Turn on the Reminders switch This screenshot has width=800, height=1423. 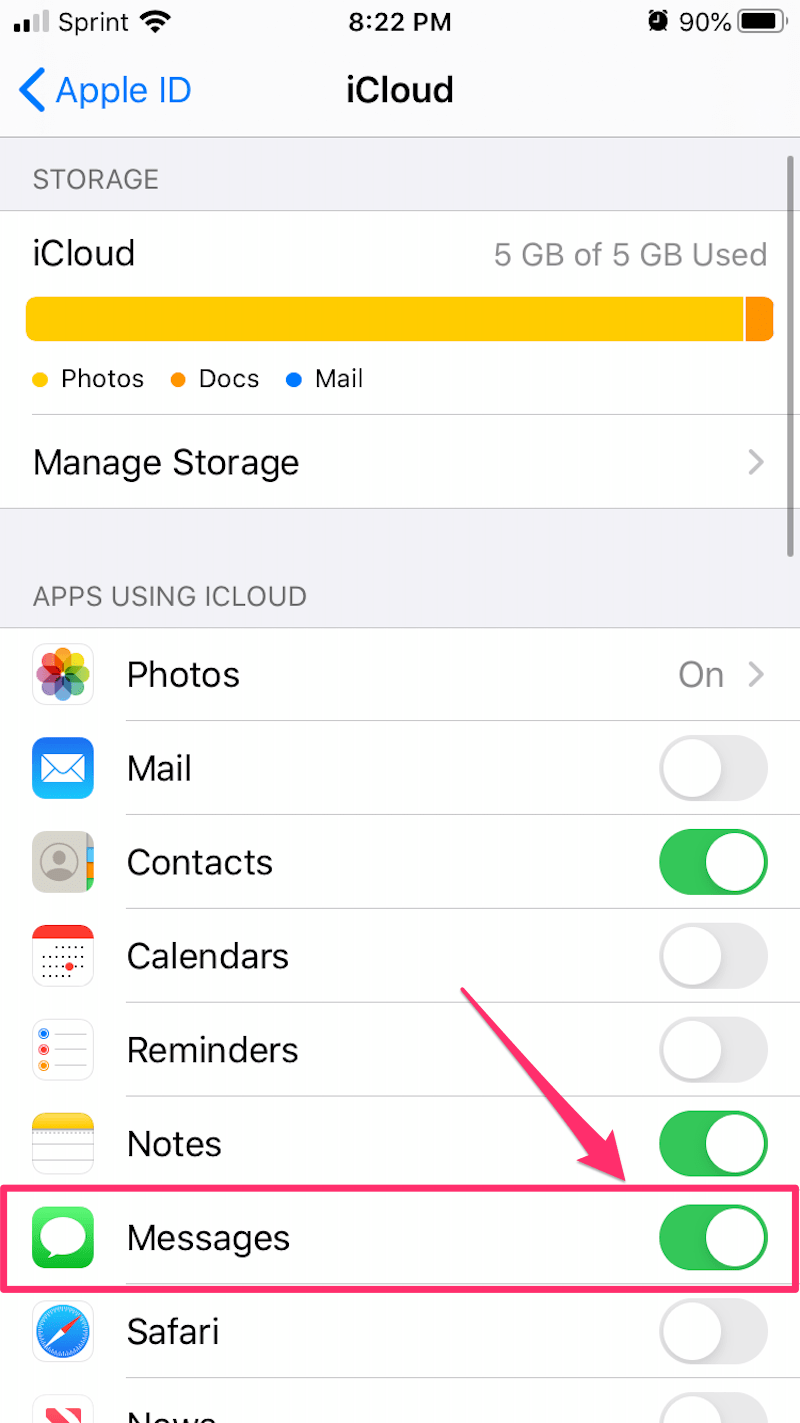(x=713, y=1050)
